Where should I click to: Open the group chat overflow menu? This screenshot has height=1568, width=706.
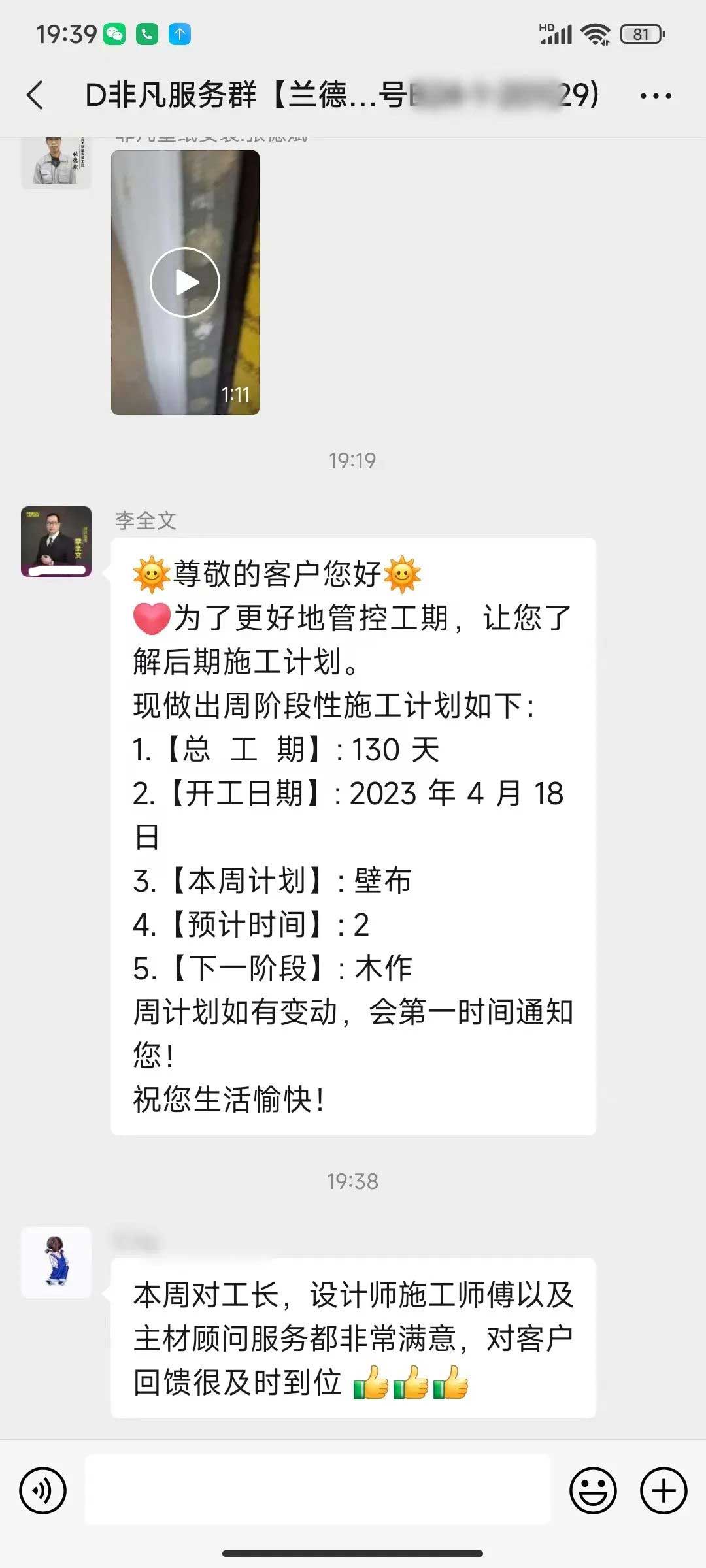655,95
